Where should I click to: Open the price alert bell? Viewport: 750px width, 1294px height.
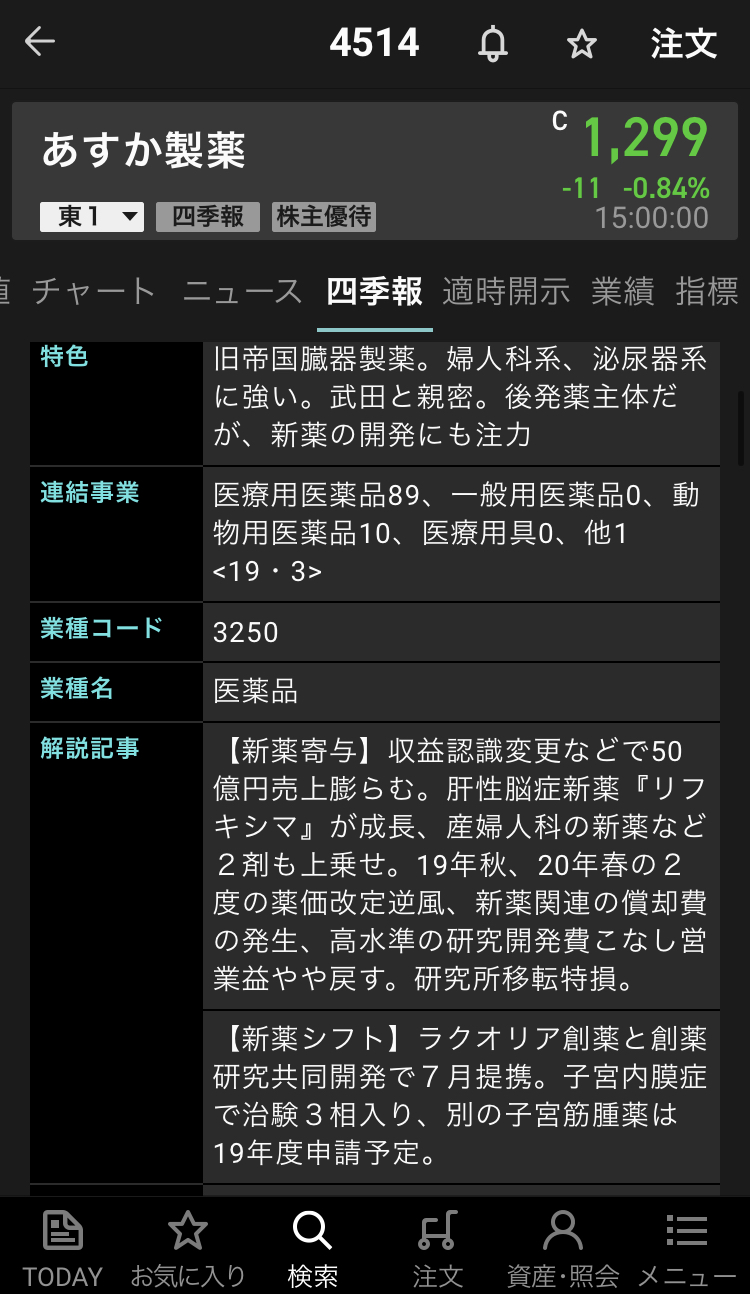click(x=492, y=44)
